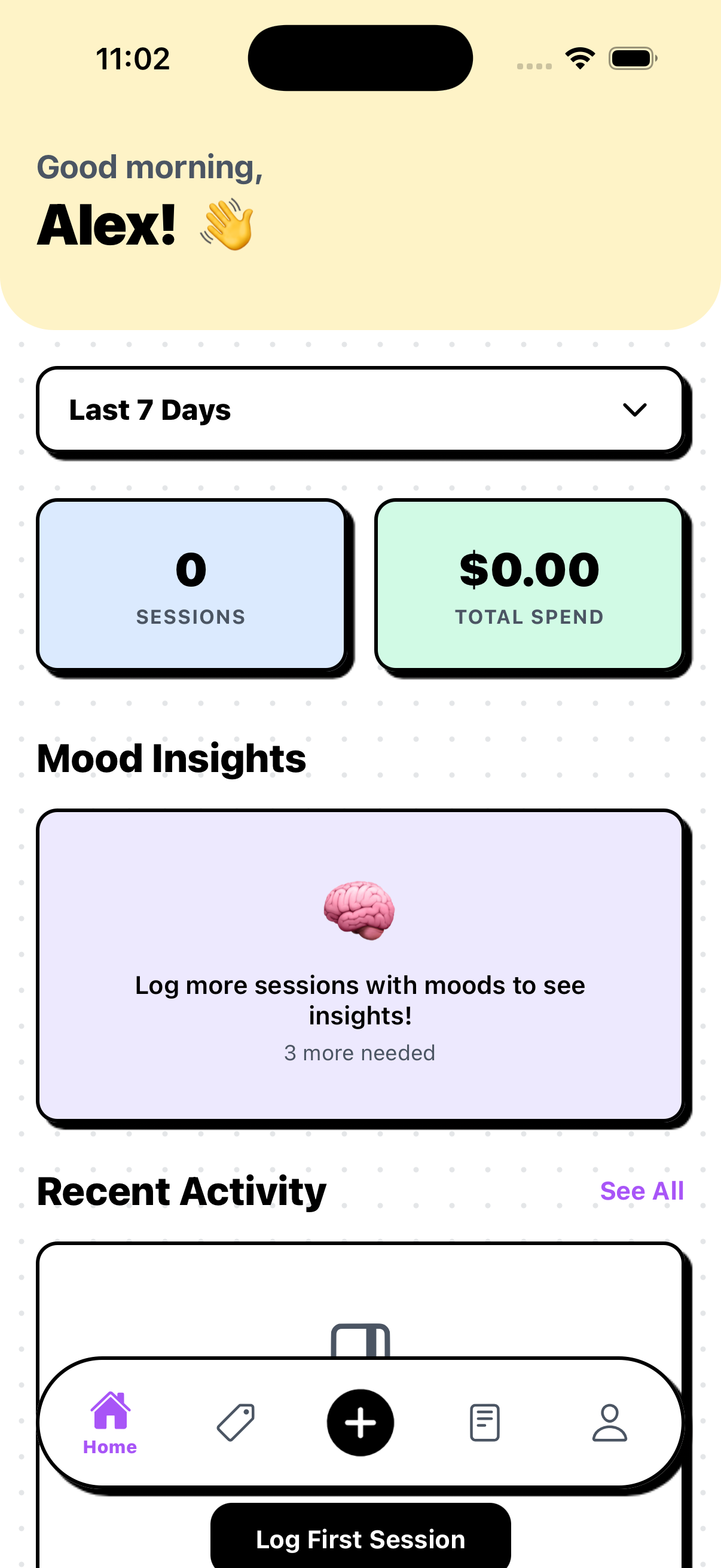Viewport: 721px width, 1568px height.
Task: Expand the Last 7 Days dropdown
Action: pyautogui.click(x=360, y=410)
